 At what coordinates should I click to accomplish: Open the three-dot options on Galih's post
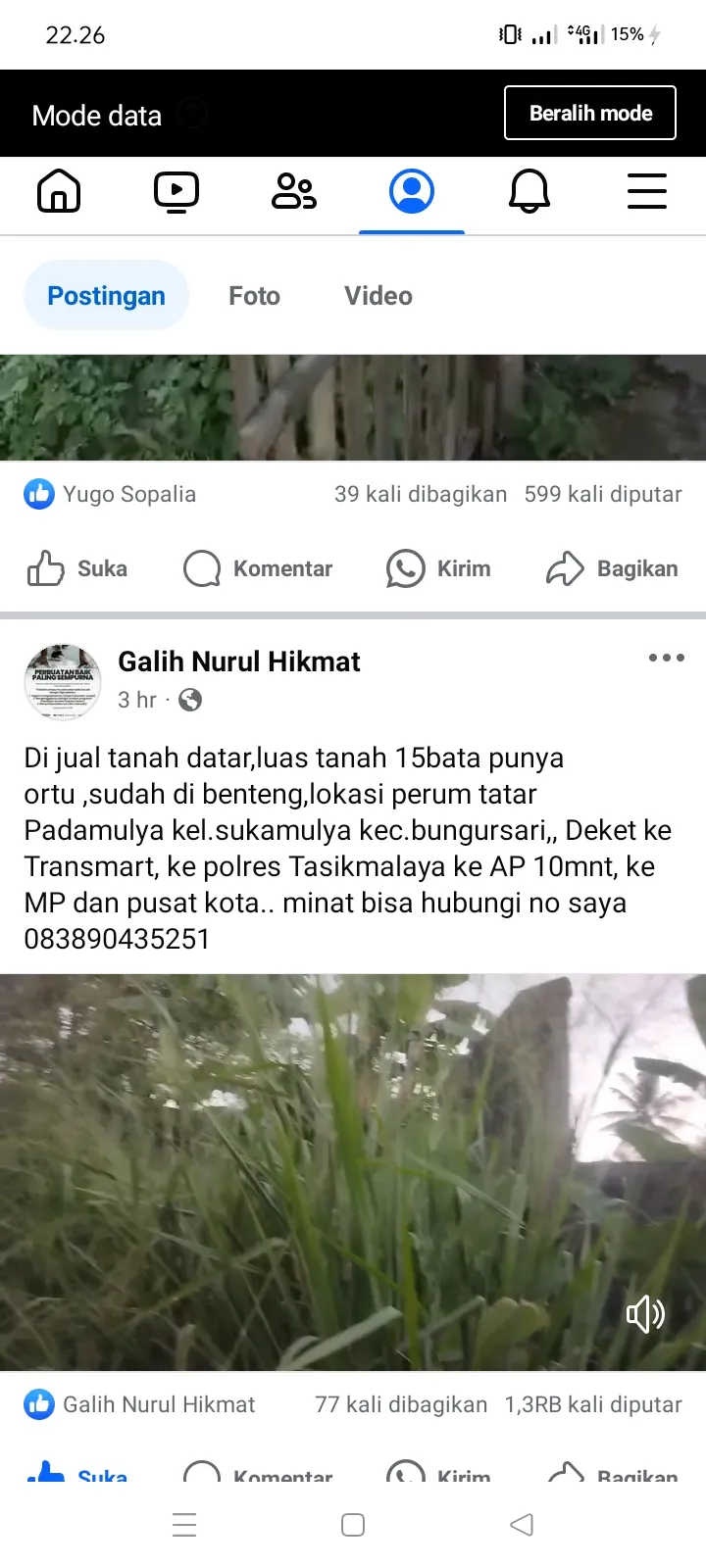[x=666, y=658]
